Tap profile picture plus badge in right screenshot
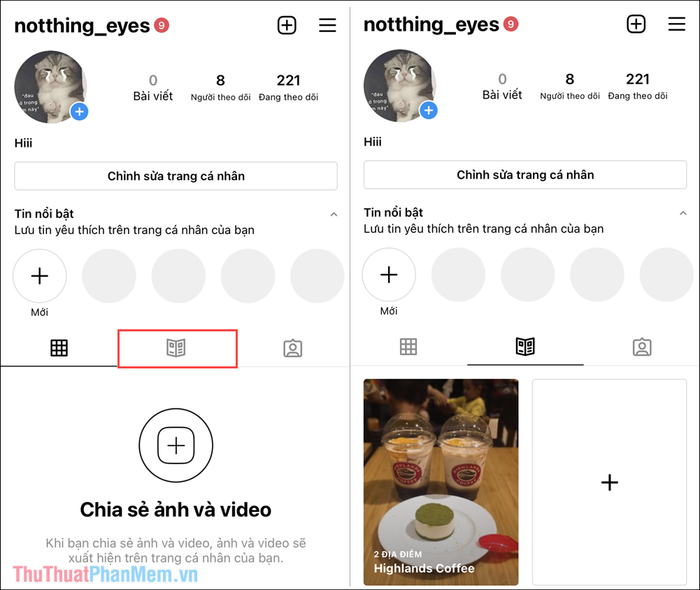Image resolution: width=700 pixels, height=590 pixels. click(429, 110)
